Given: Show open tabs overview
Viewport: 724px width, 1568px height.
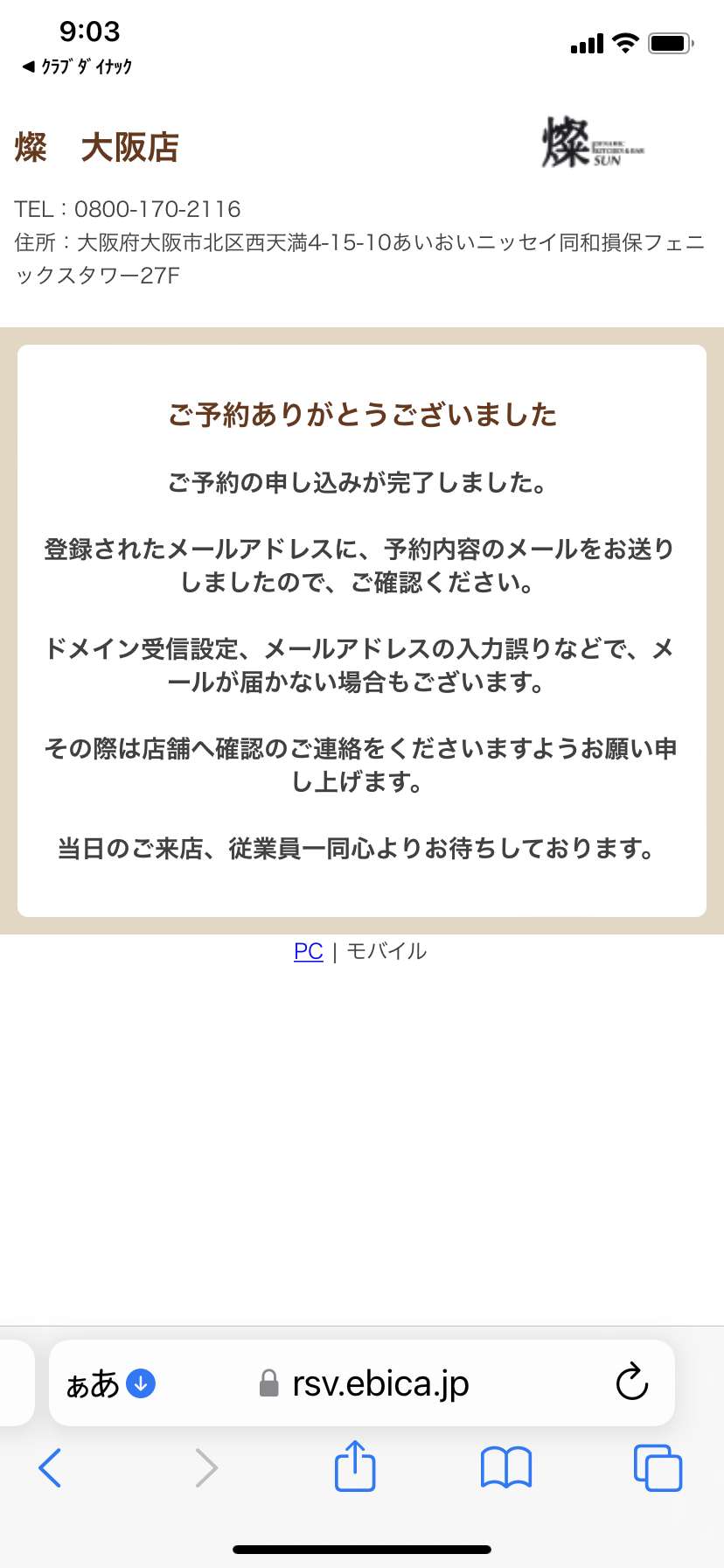Looking at the screenshot, I should click(658, 1467).
